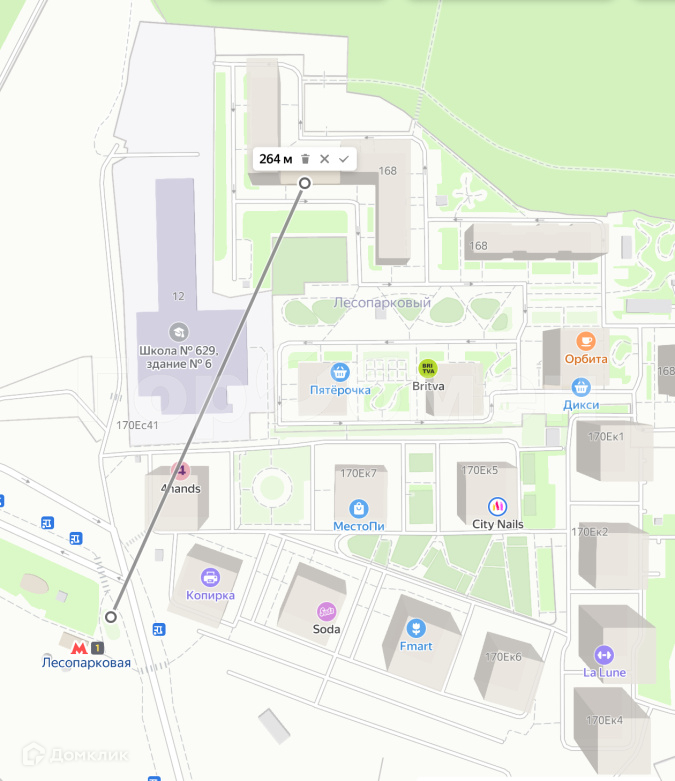Open the City Nails marker
Screen dimensions: 675x781
coord(497,507)
